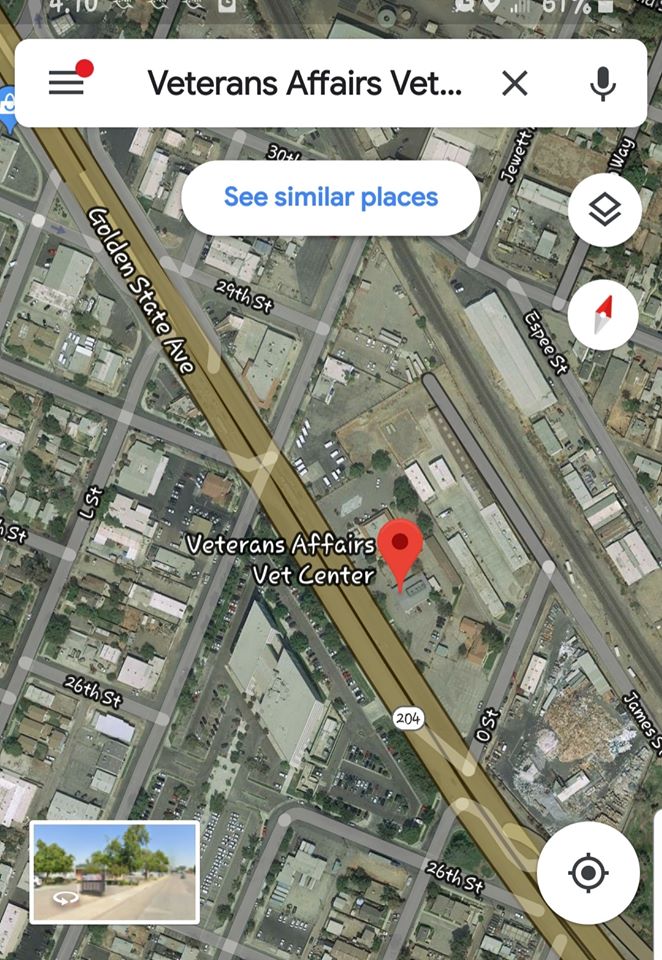Open the hamburger menu
Image resolution: width=662 pixels, height=960 pixels.
[x=66, y=83]
